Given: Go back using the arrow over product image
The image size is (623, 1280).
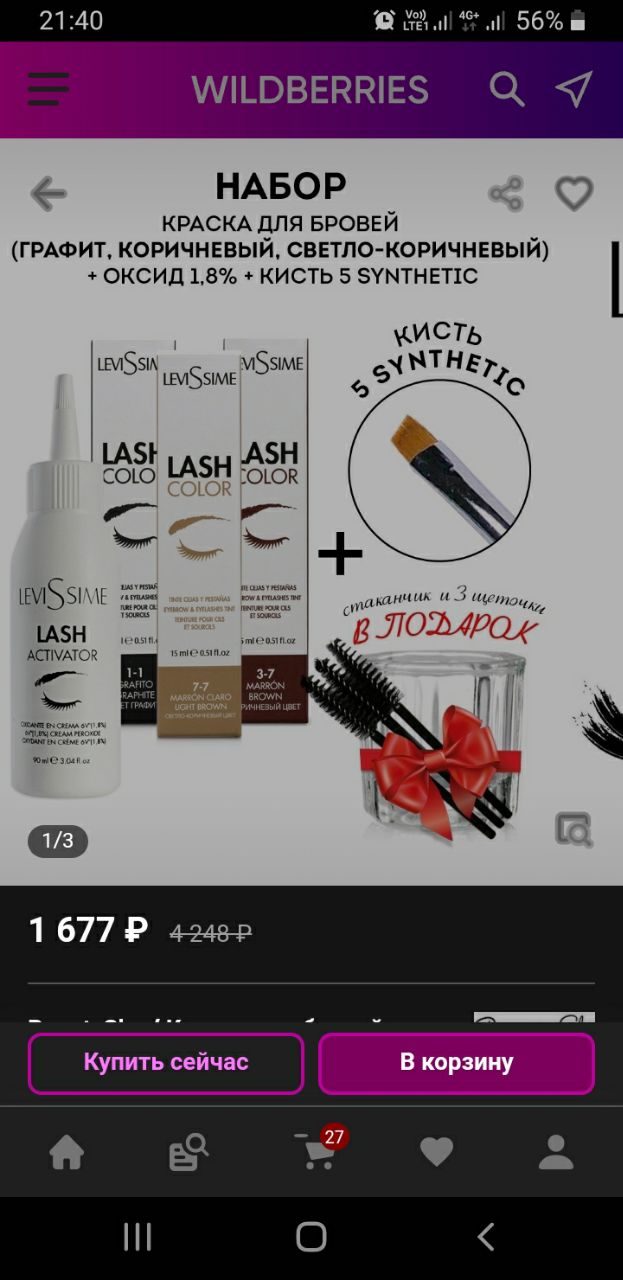Looking at the screenshot, I should 48,193.
